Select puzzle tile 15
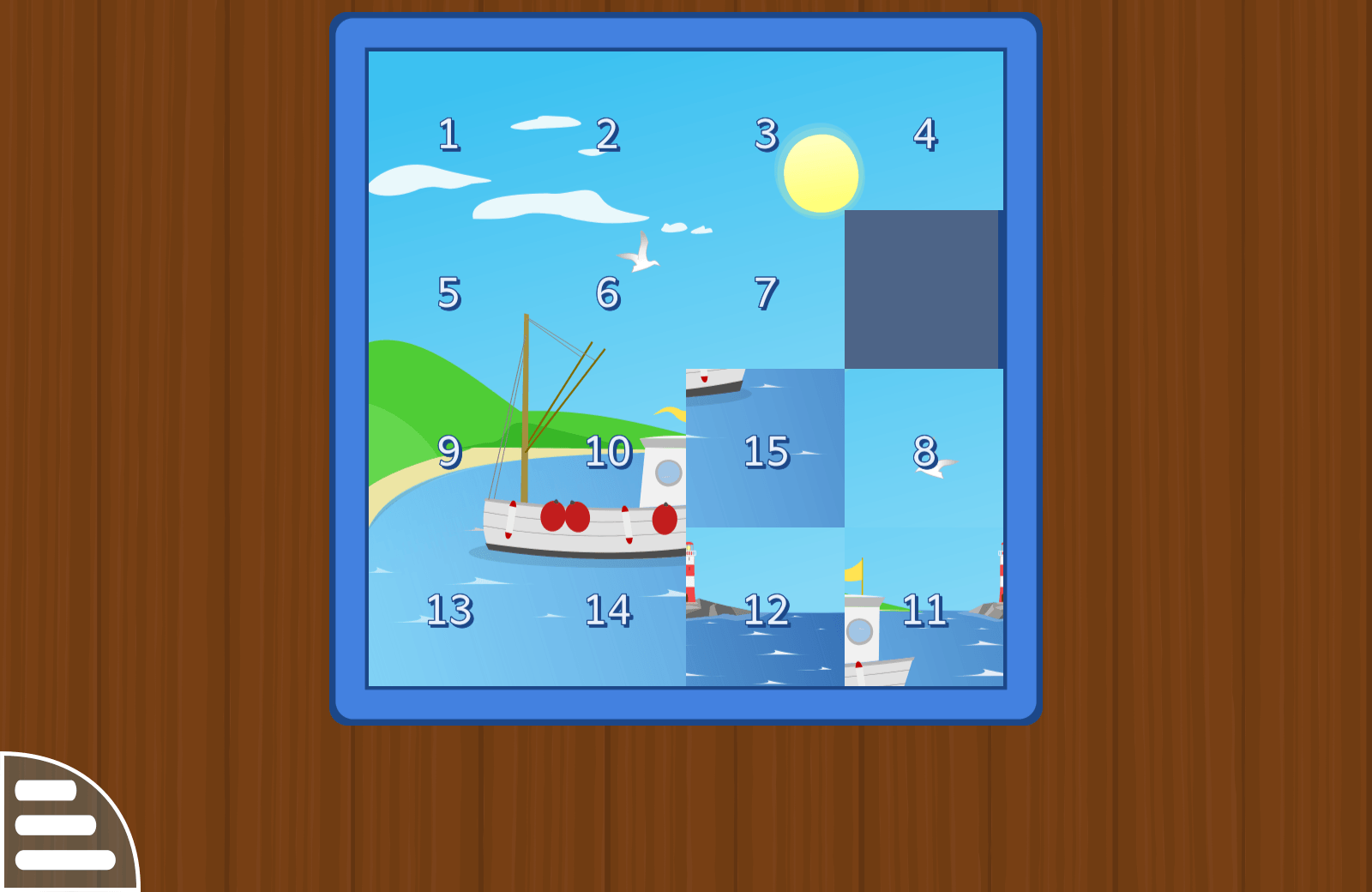 (x=765, y=448)
